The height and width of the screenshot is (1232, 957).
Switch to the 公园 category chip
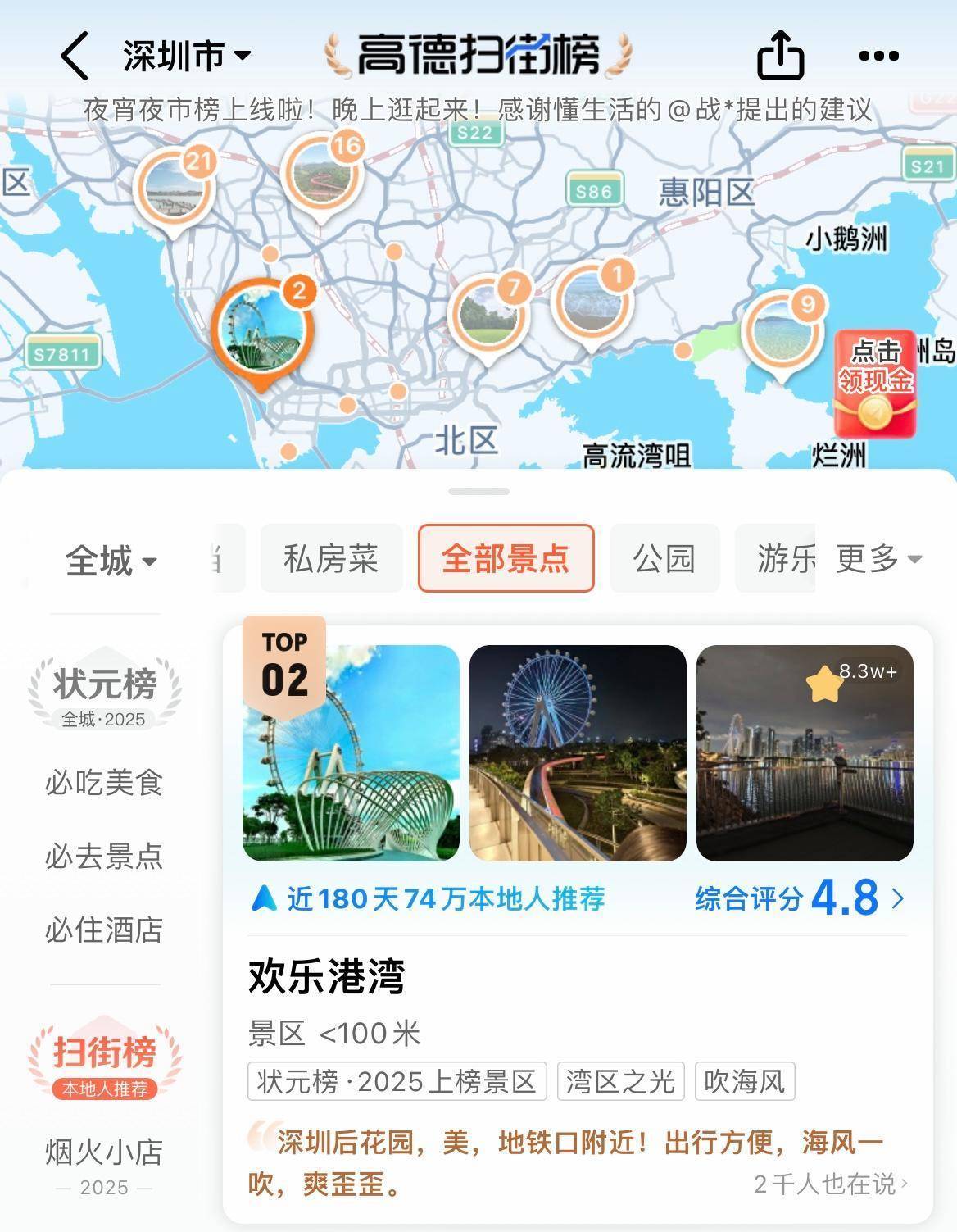[x=664, y=559]
